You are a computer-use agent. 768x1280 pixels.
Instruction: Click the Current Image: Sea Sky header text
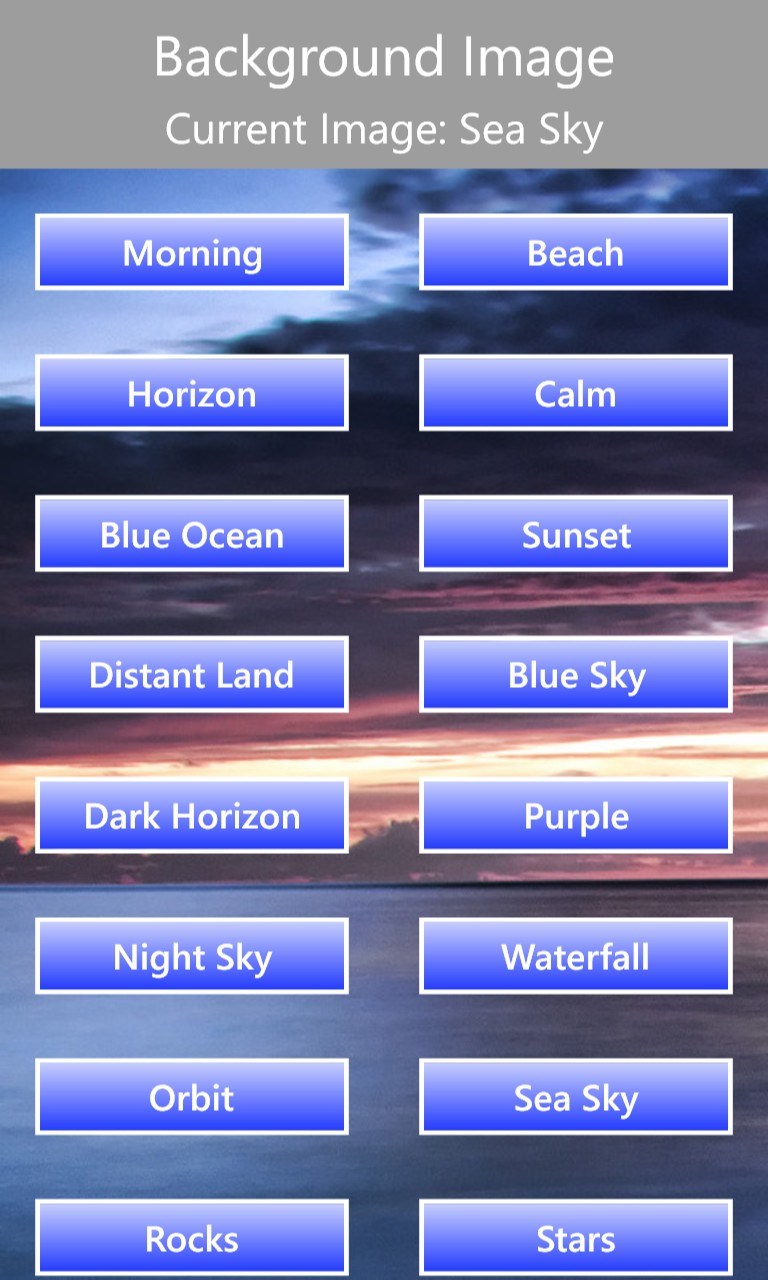point(384,129)
